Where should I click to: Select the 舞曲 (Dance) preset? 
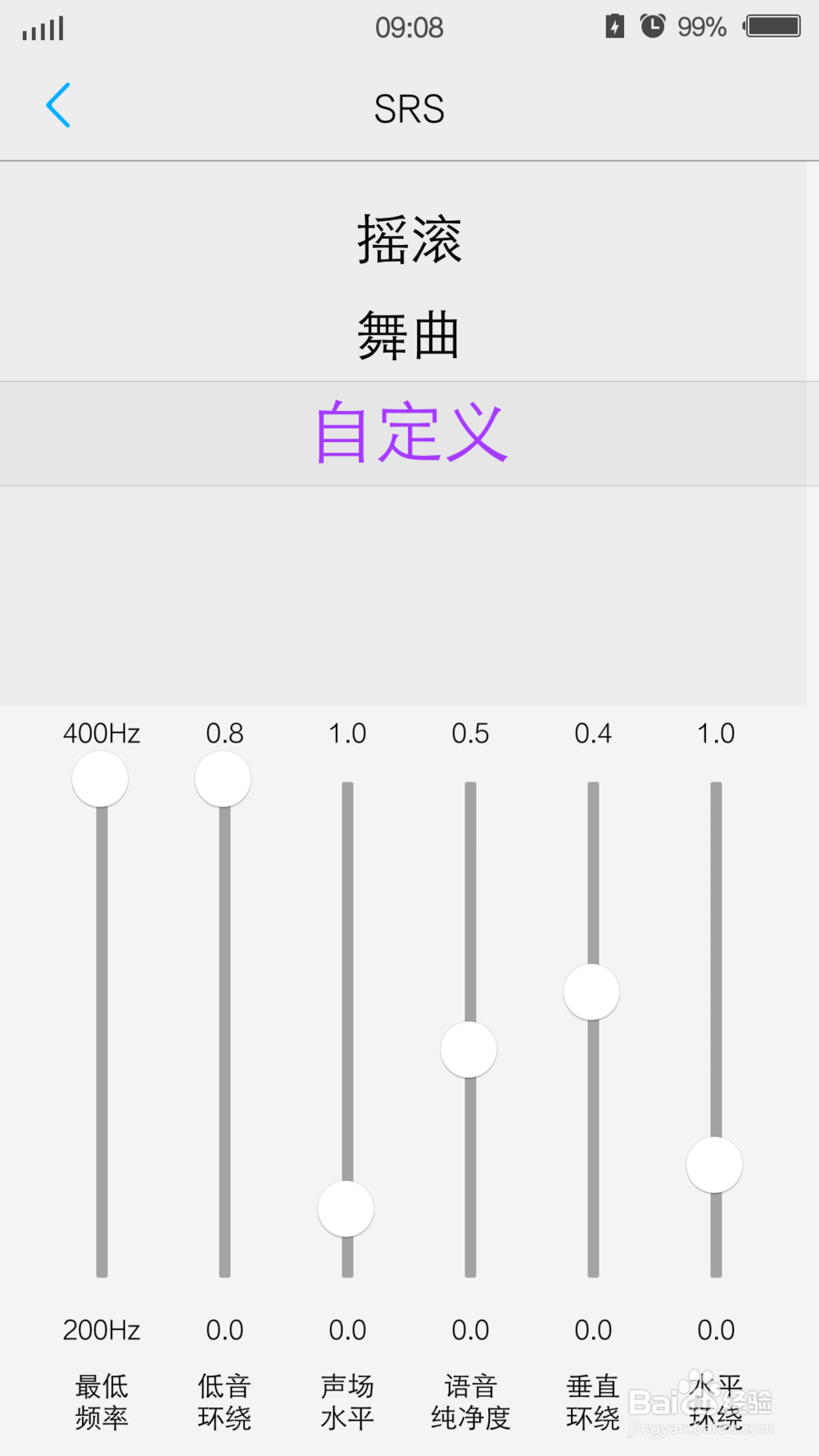coord(409,334)
